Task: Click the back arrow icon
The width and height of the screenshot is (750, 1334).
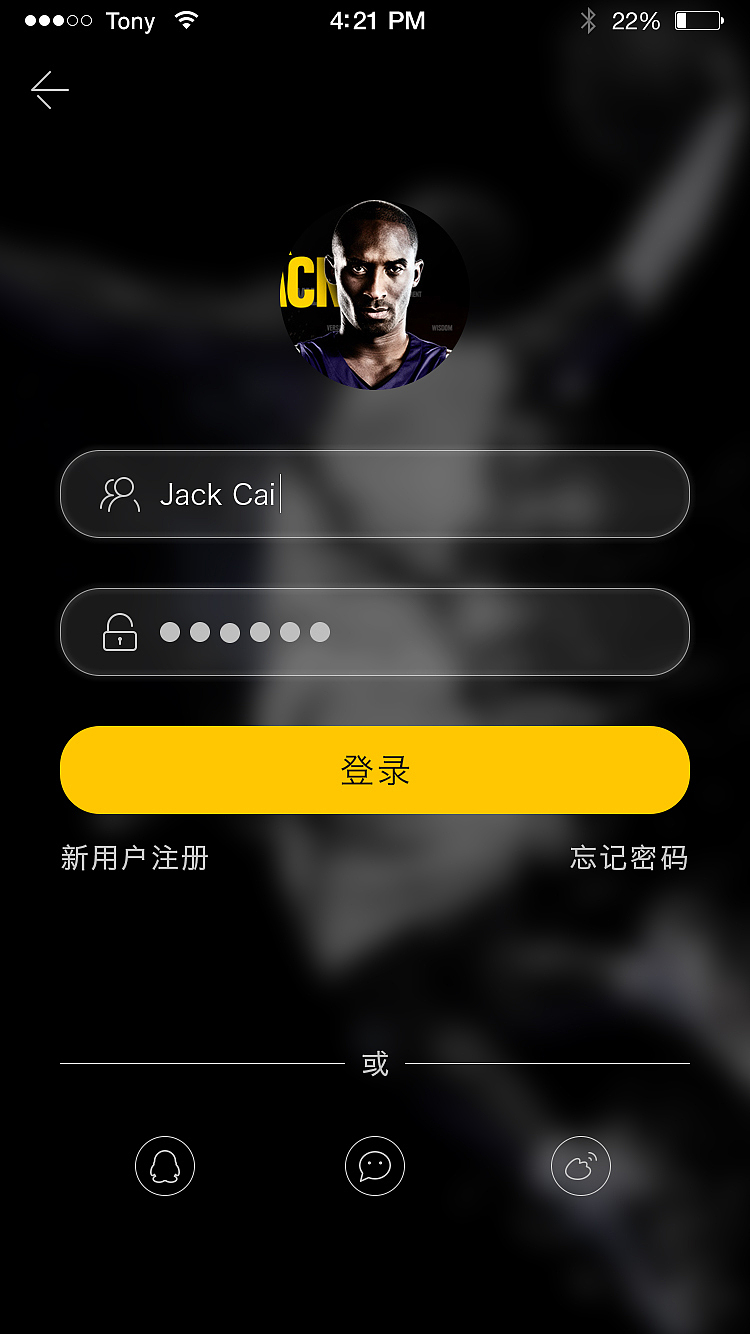Action: [x=49, y=90]
